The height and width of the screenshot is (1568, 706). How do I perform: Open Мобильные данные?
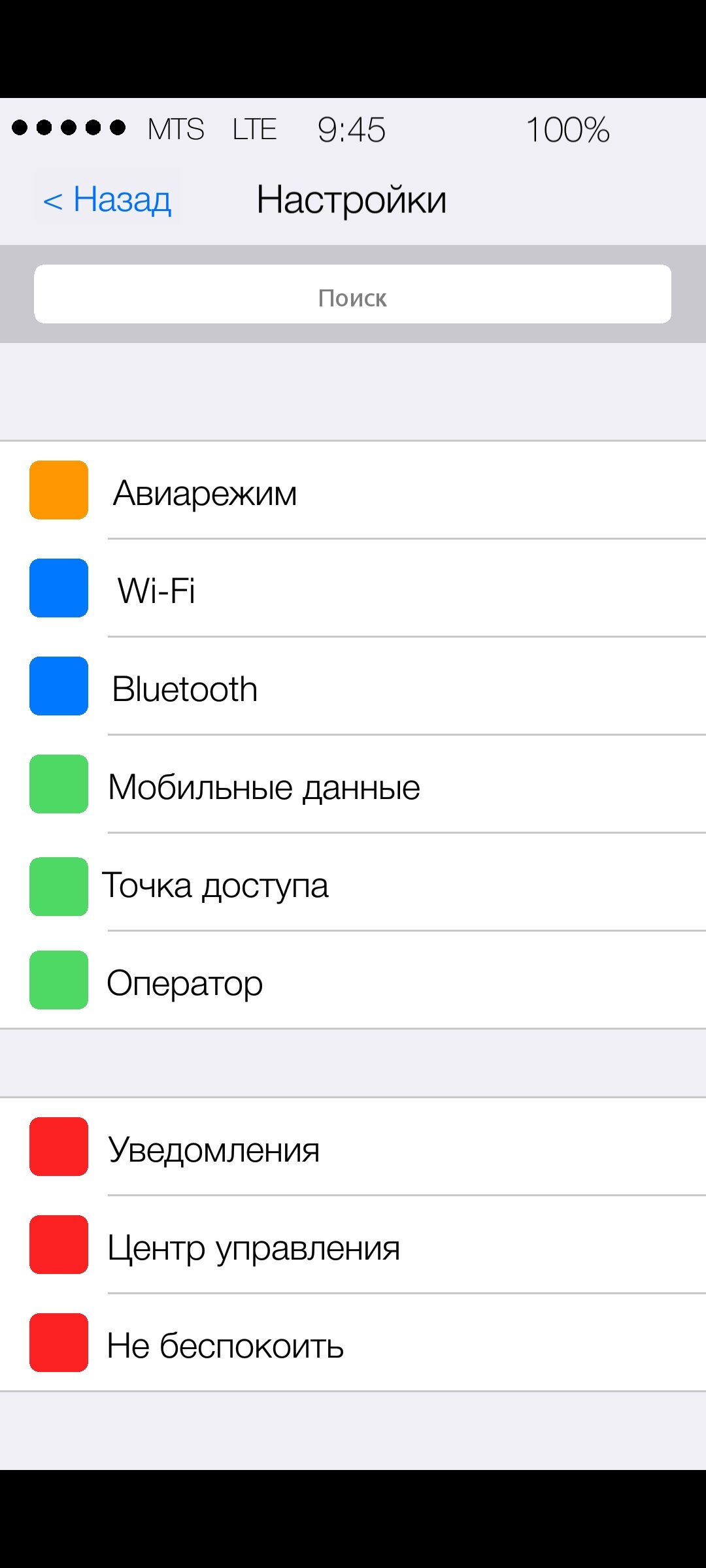coord(353,785)
